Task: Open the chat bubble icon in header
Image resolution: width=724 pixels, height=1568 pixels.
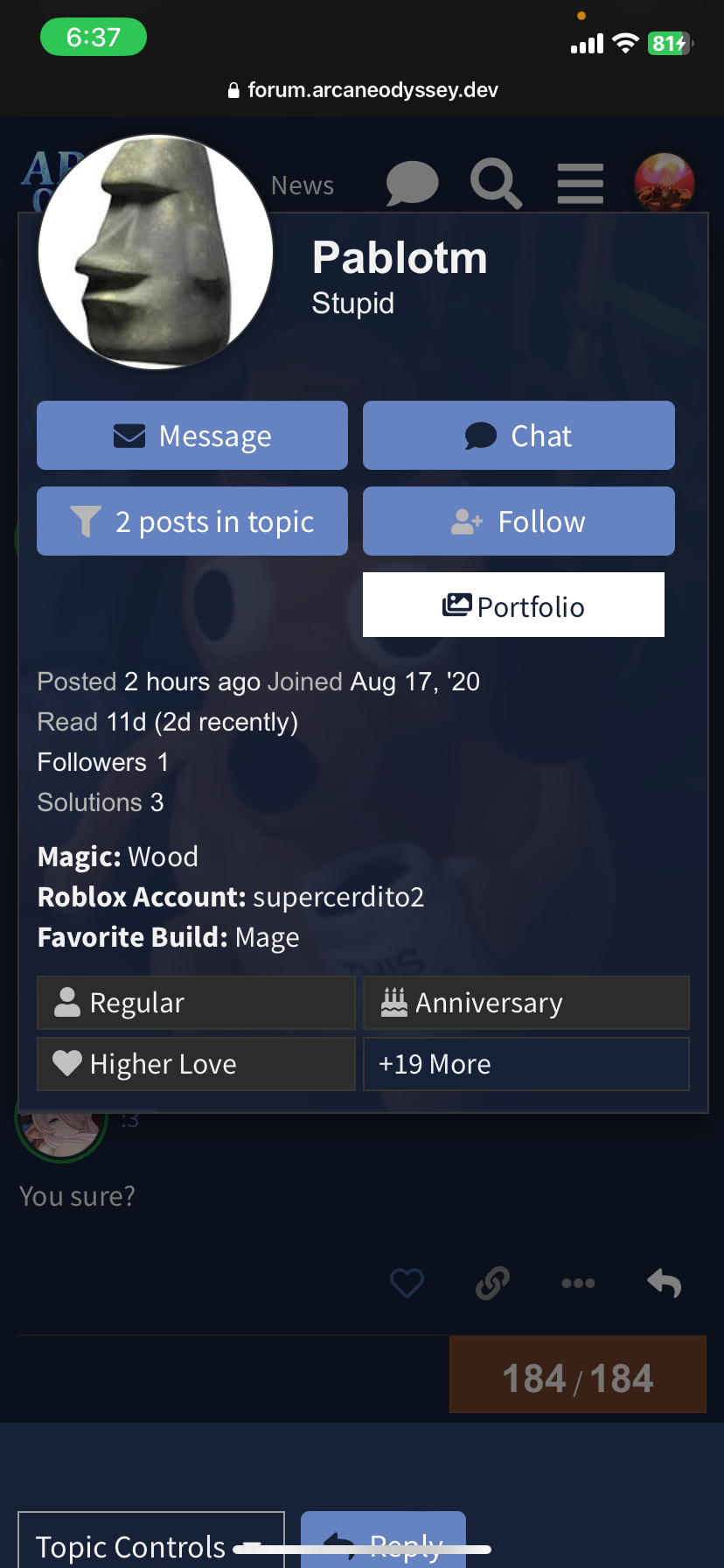Action: (x=412, y=184)
